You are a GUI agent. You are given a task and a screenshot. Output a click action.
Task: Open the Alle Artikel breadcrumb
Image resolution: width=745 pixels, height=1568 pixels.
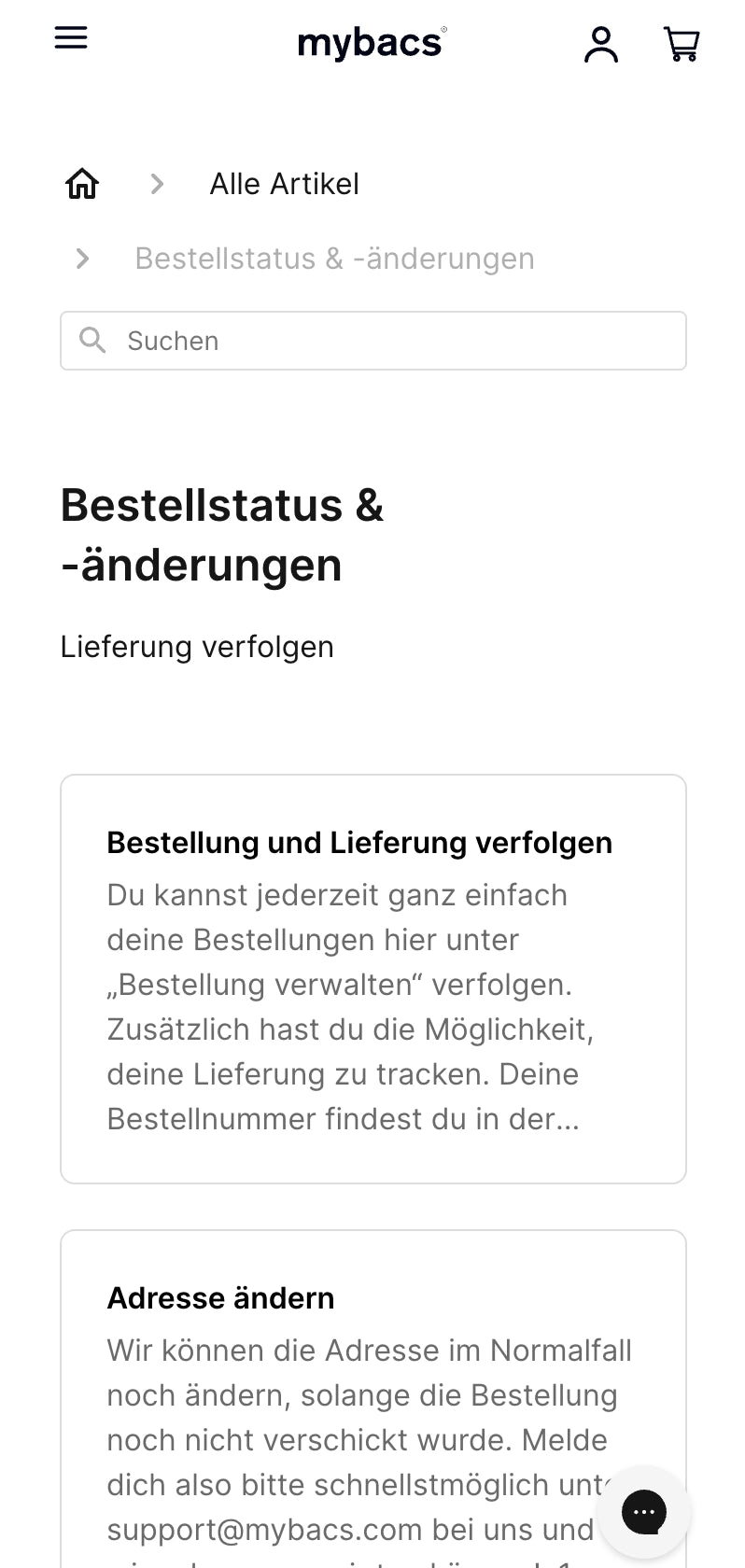point(284,184)
